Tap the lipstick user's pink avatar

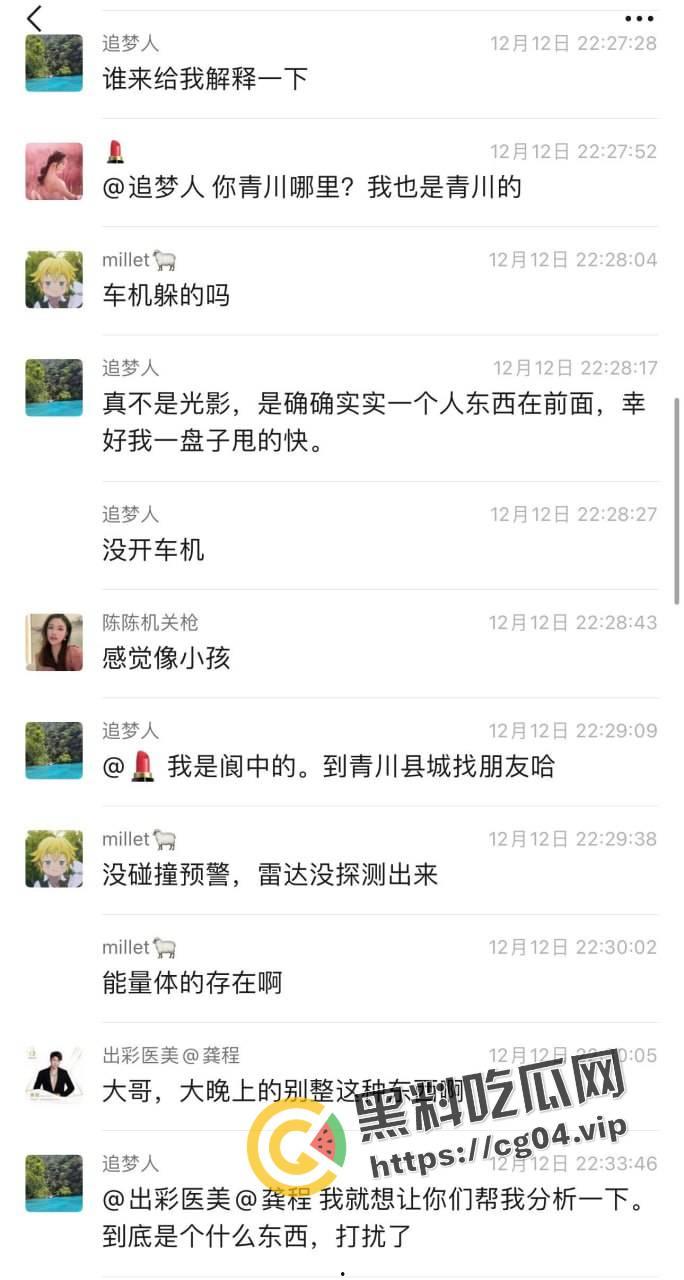pos(54,171)
